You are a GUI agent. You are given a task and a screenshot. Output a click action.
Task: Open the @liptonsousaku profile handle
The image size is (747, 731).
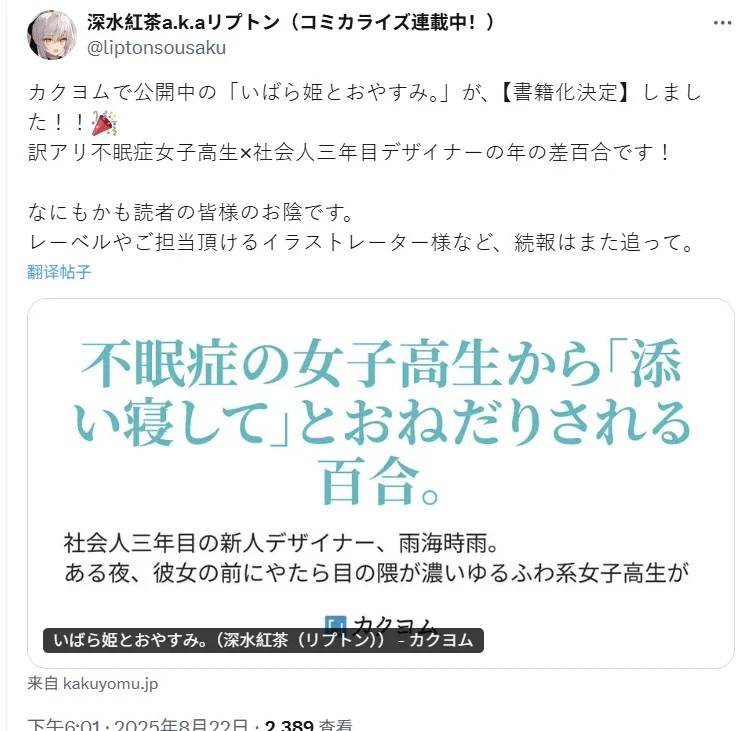[x=159, y=47]
